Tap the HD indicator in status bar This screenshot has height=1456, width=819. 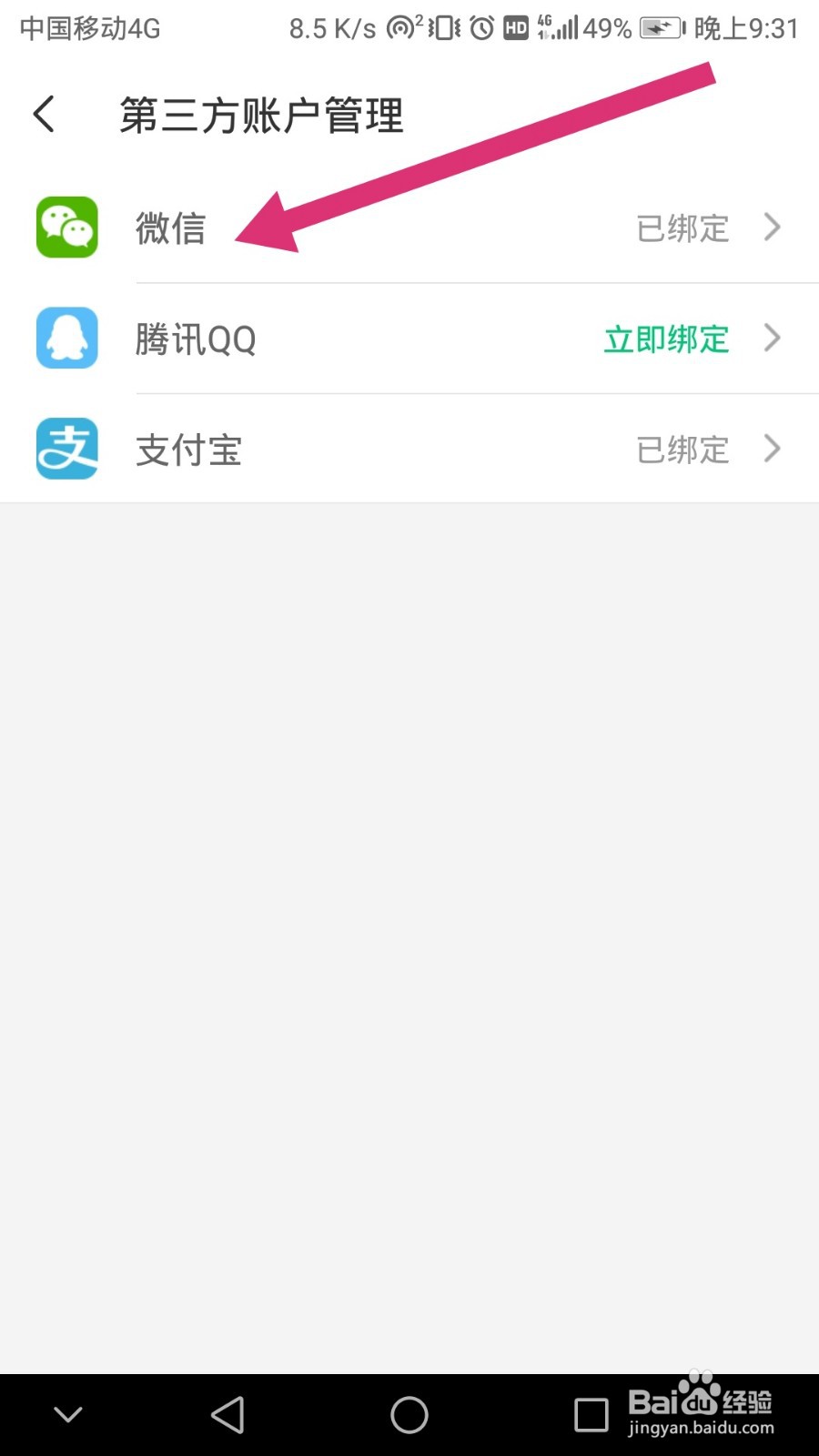(514, 27)
